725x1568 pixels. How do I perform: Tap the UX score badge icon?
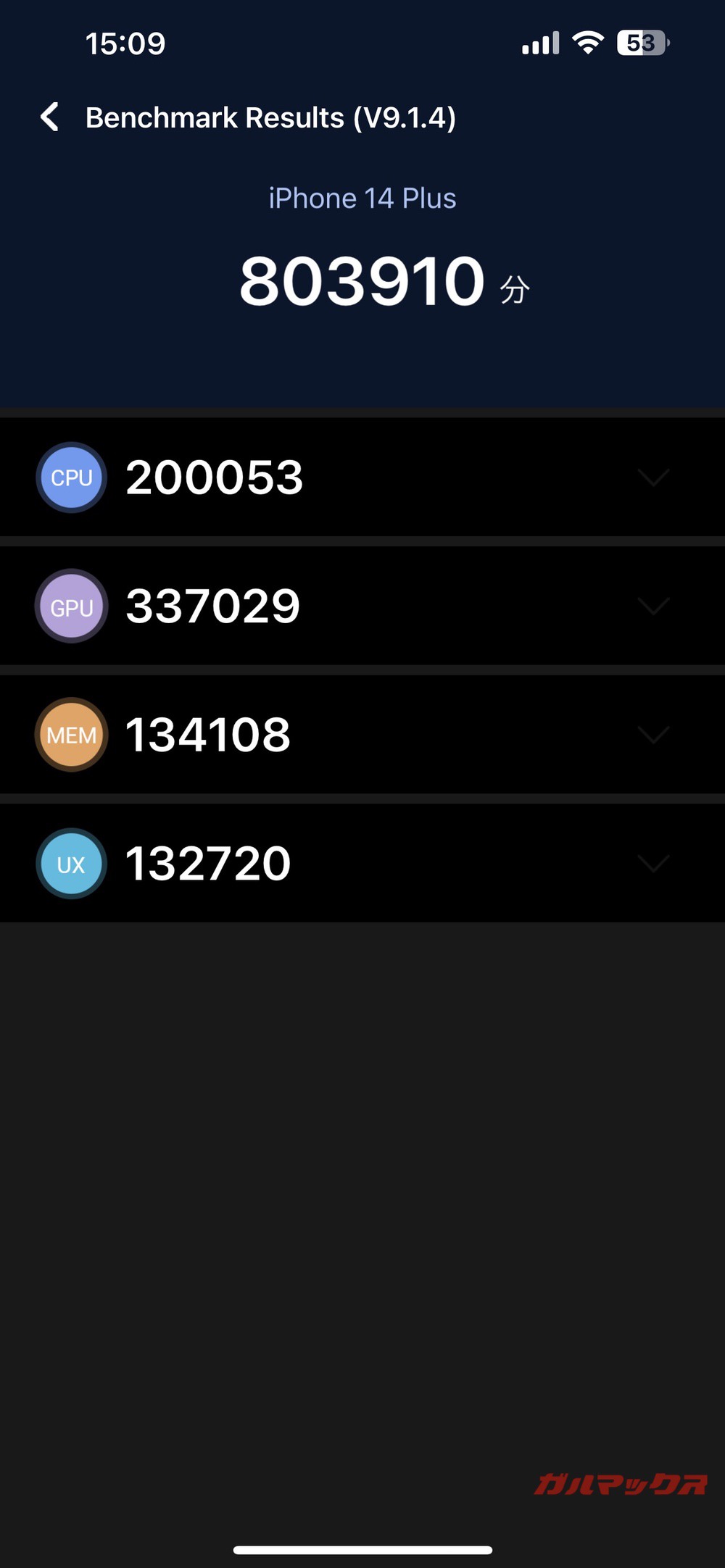tap(70, 863)
